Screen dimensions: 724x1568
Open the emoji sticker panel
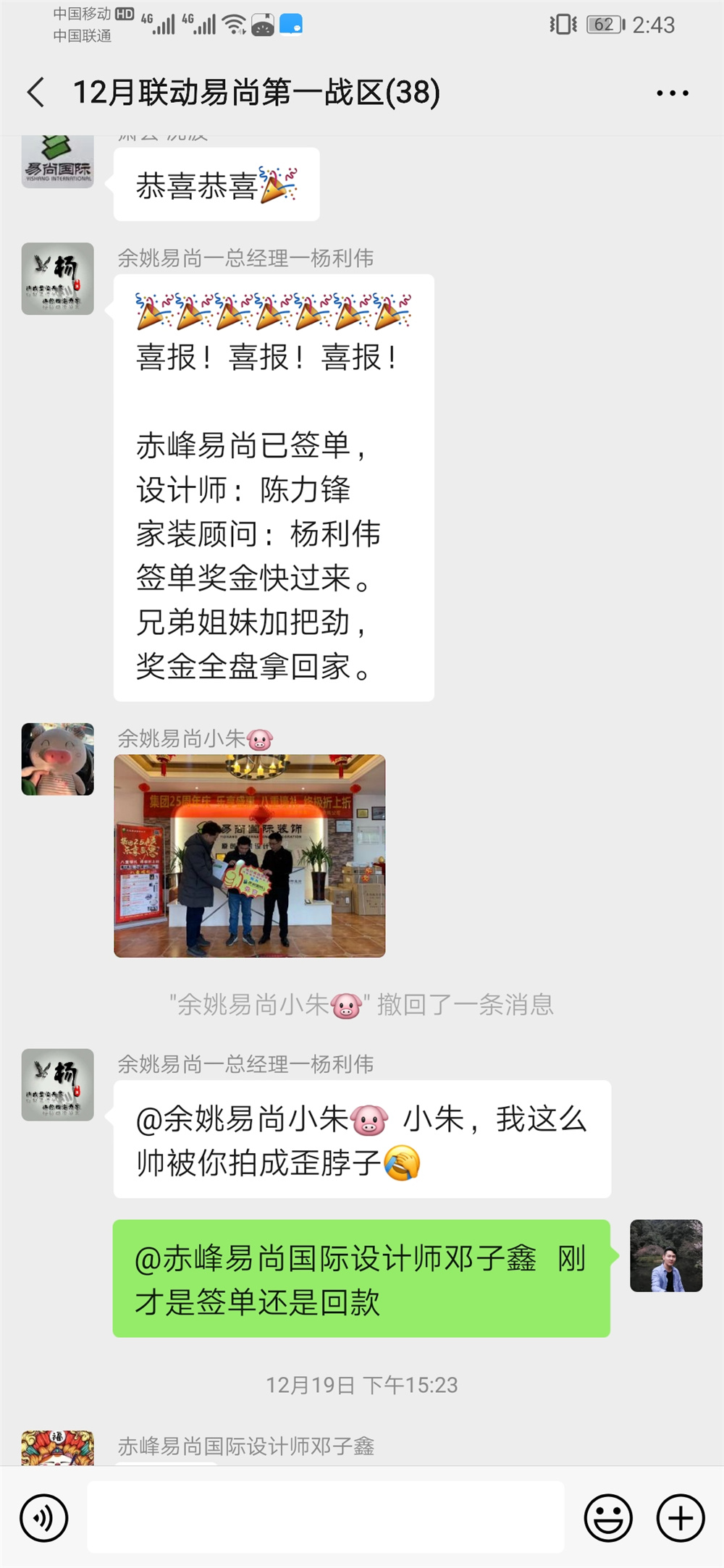[x=608, y=1517]
